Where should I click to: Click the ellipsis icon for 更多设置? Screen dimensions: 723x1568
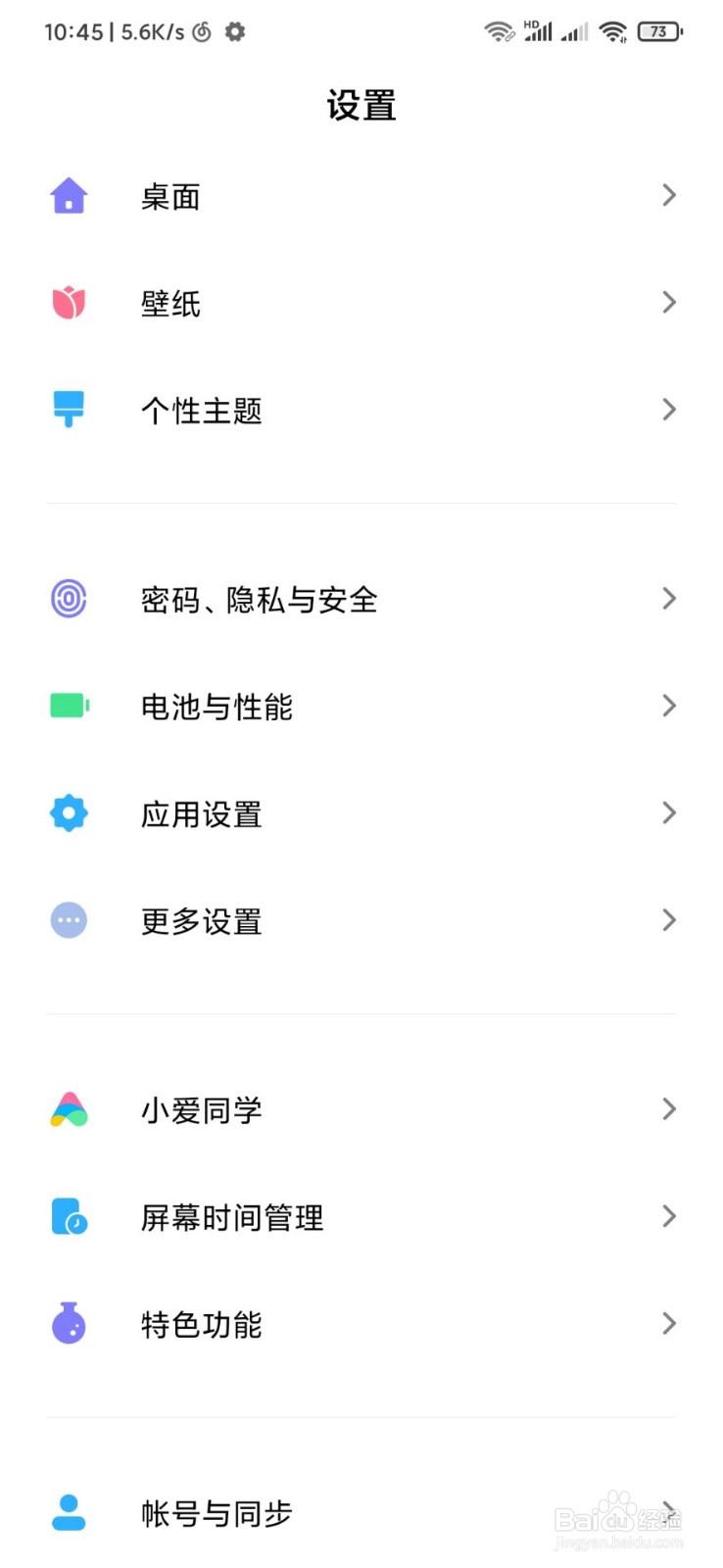[x=68, y=919]
